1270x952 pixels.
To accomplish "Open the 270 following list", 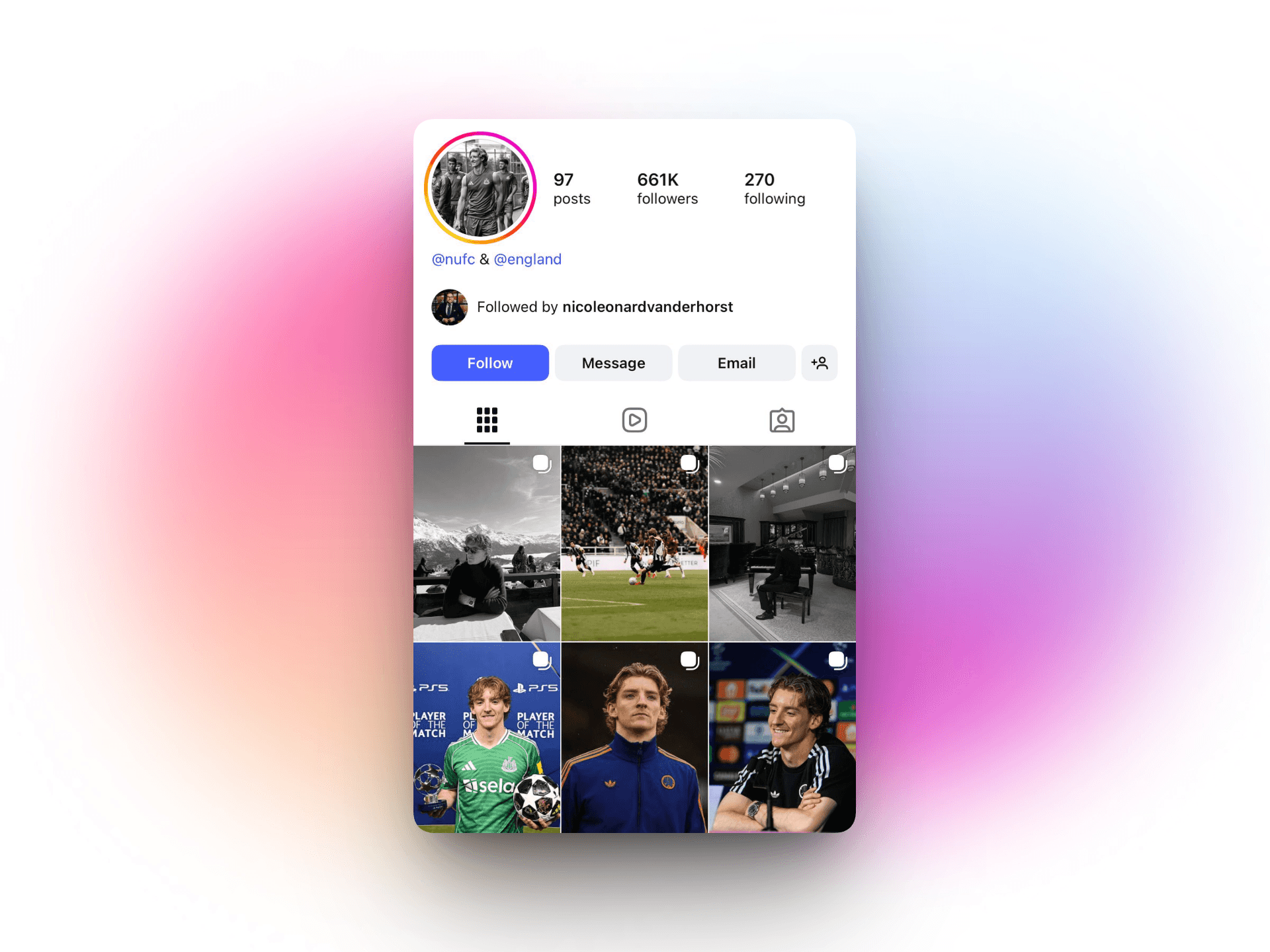I will coord(774,188).
